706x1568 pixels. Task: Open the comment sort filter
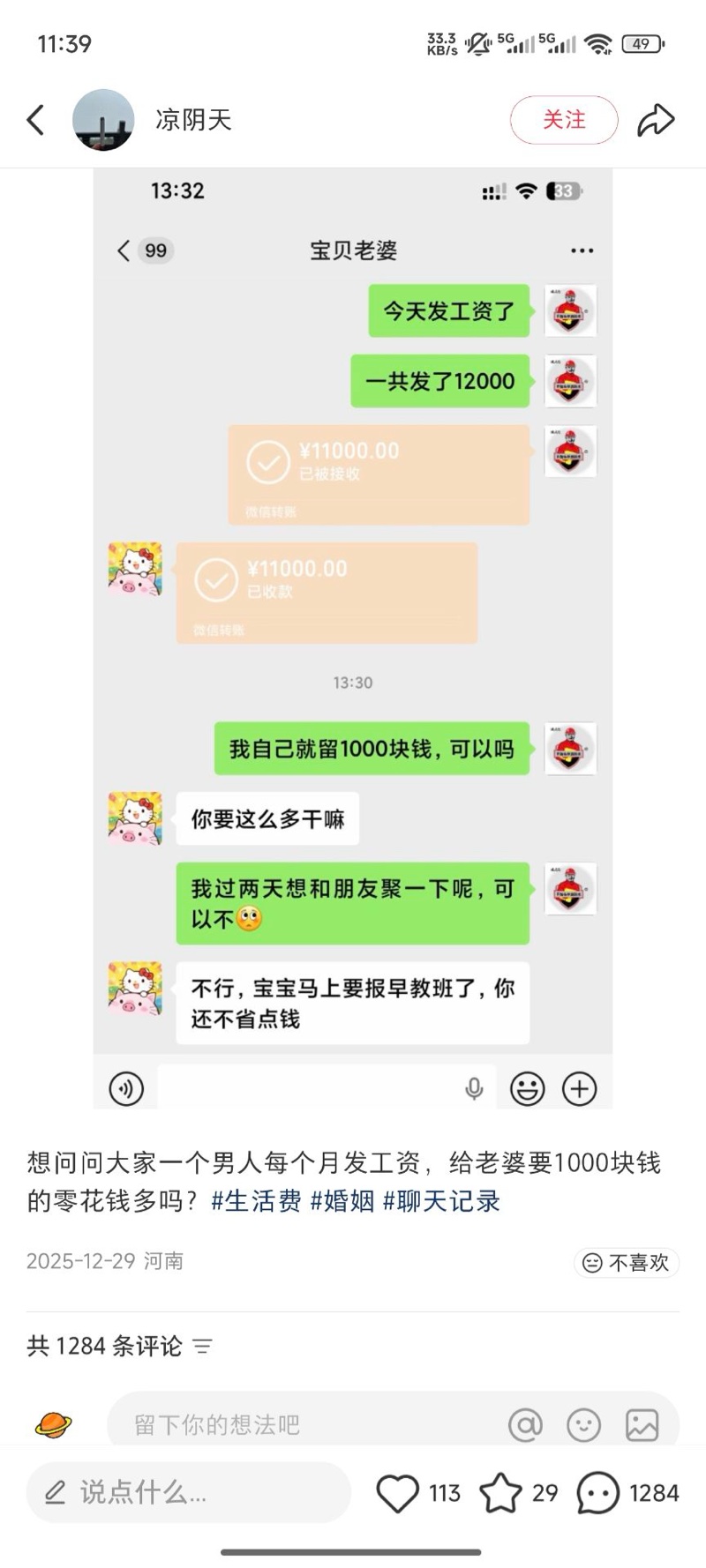coord(202,1347)
